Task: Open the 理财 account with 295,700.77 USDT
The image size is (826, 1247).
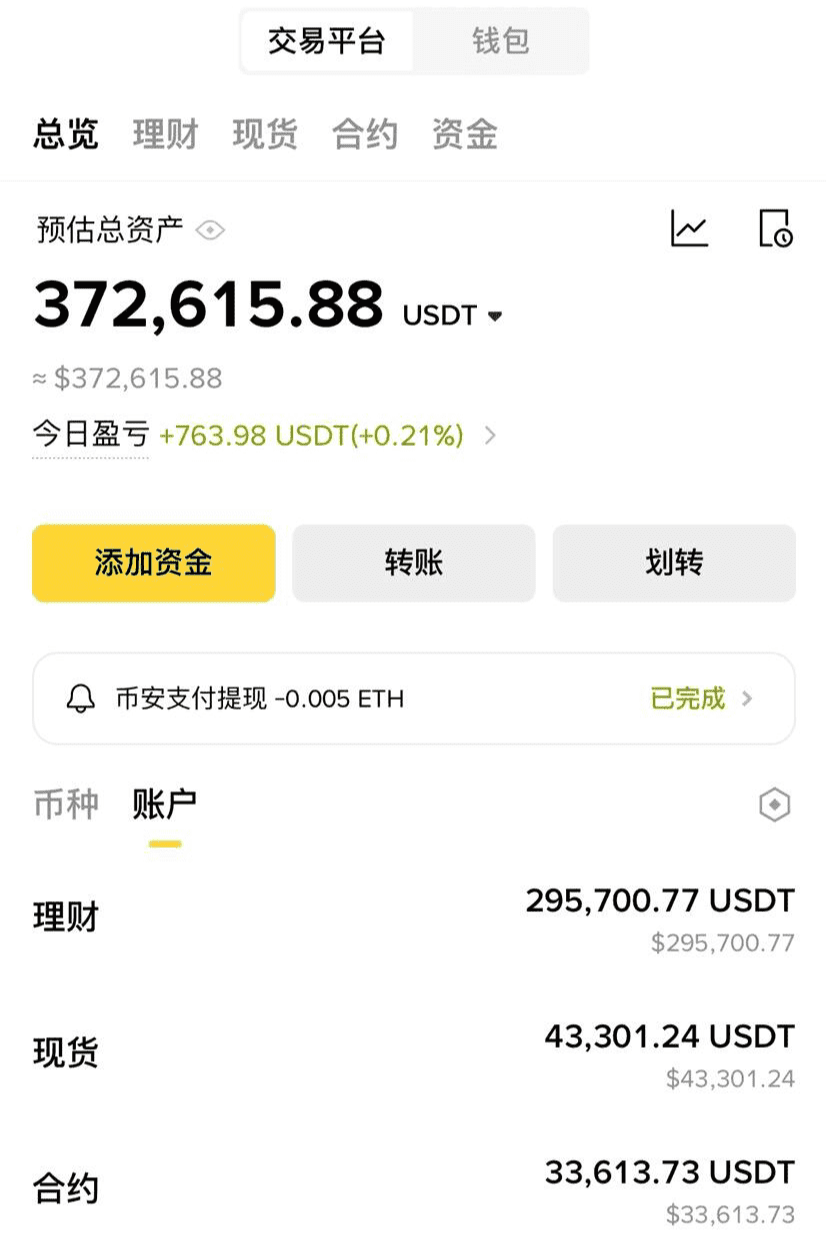Action: (413, 918)
